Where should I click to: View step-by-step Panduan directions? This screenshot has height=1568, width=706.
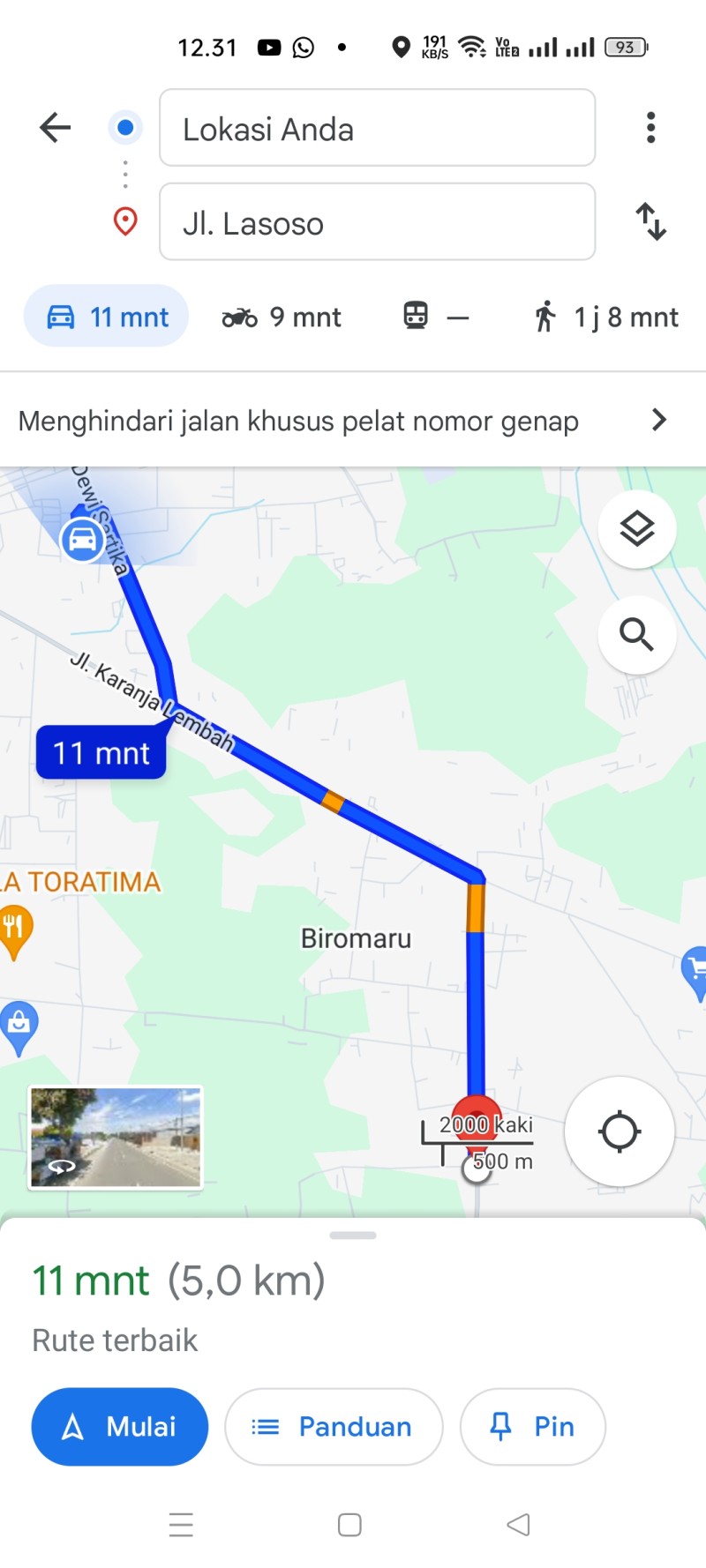(334, 1426)
